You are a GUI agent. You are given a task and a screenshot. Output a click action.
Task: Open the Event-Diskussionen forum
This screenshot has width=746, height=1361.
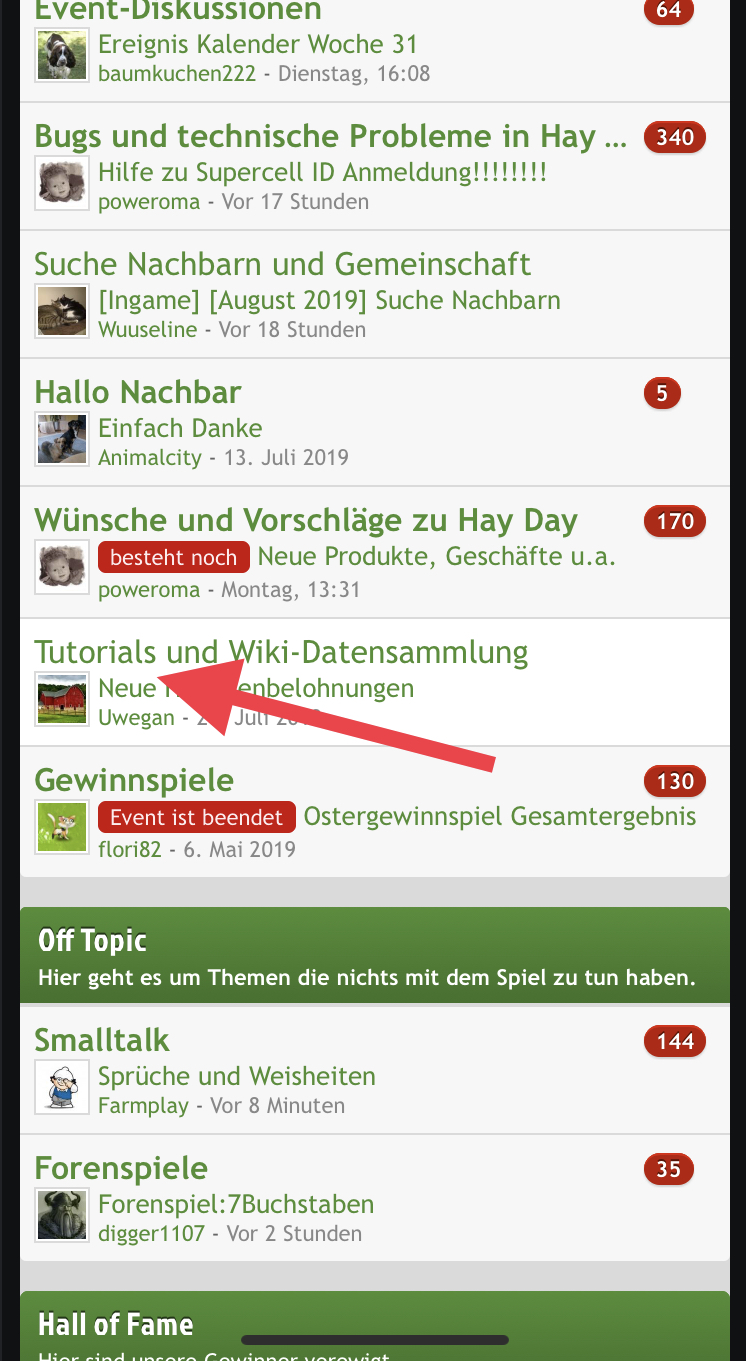178,12
